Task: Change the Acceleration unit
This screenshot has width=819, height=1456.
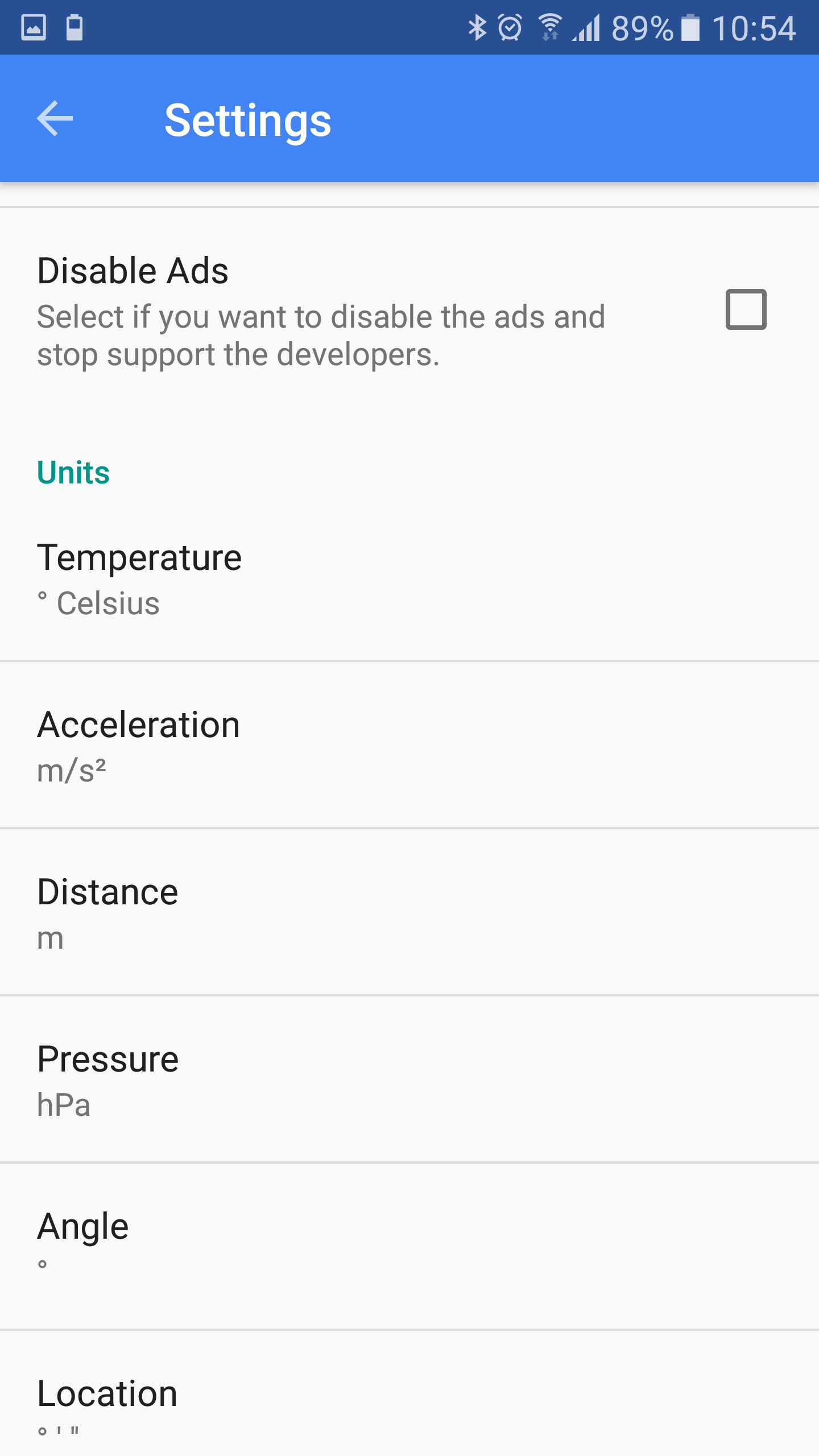Action: tap(409, 745)
